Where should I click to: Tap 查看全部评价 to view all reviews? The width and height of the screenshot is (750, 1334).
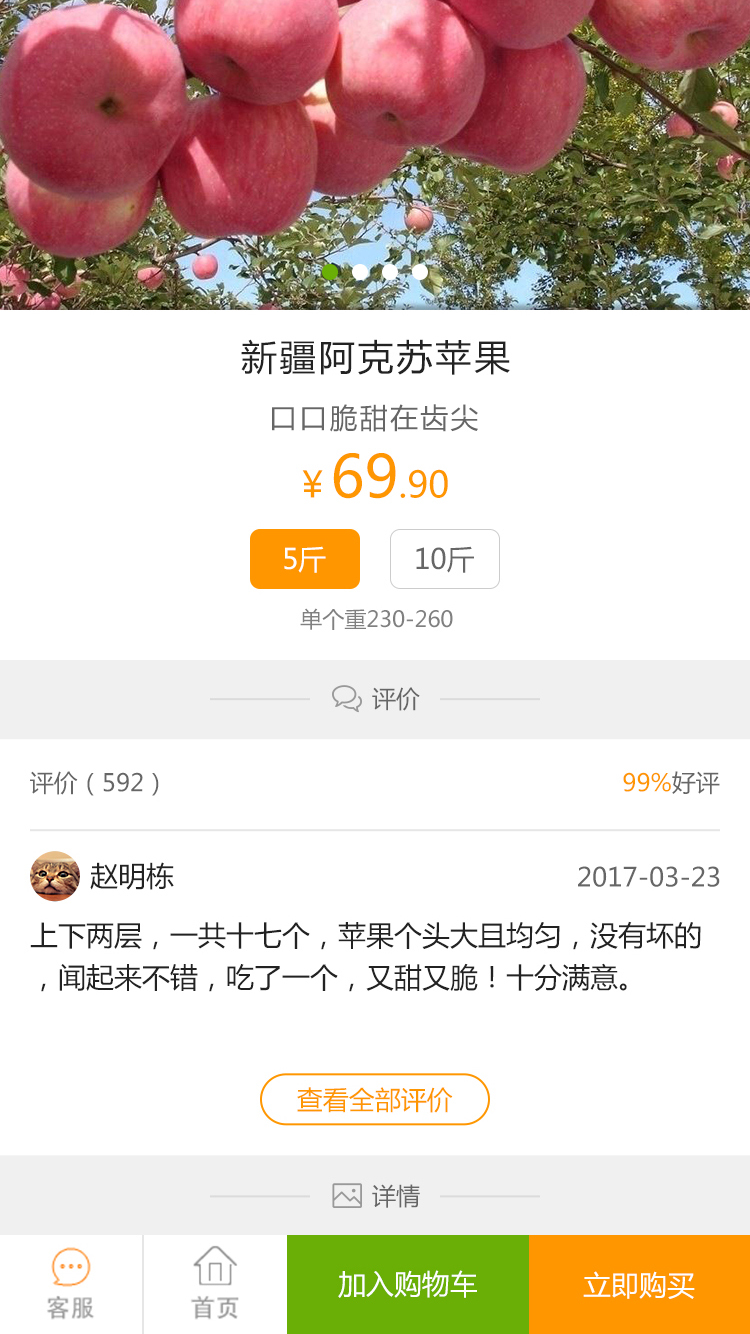(x=375, y=1099)
